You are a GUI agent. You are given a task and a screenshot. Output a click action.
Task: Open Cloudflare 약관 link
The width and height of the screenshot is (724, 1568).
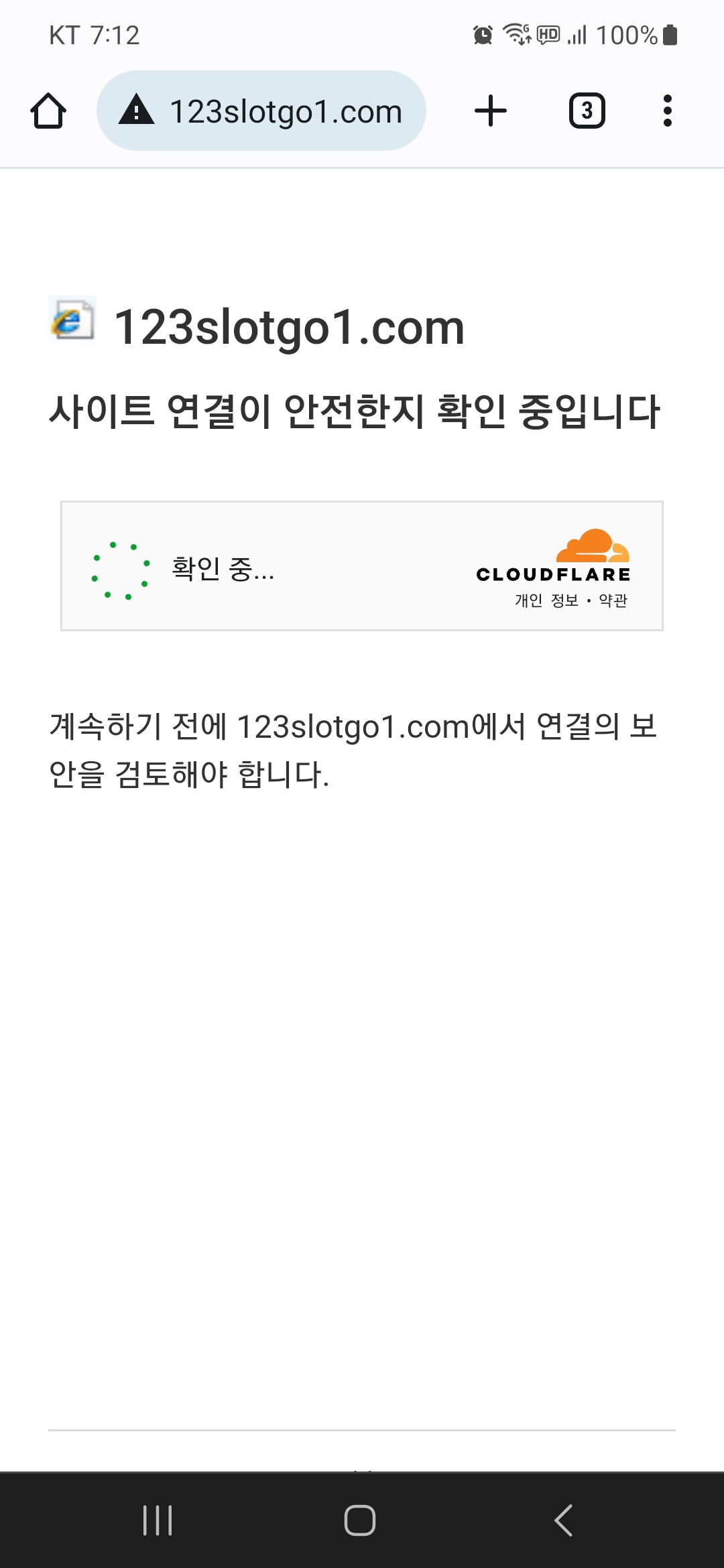(613, 600)
